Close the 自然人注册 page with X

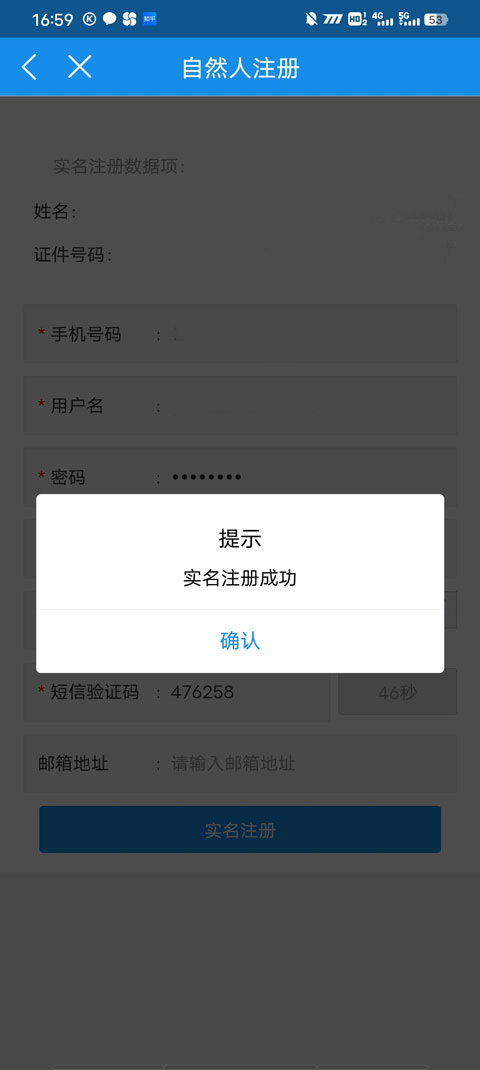coord(80,67)
